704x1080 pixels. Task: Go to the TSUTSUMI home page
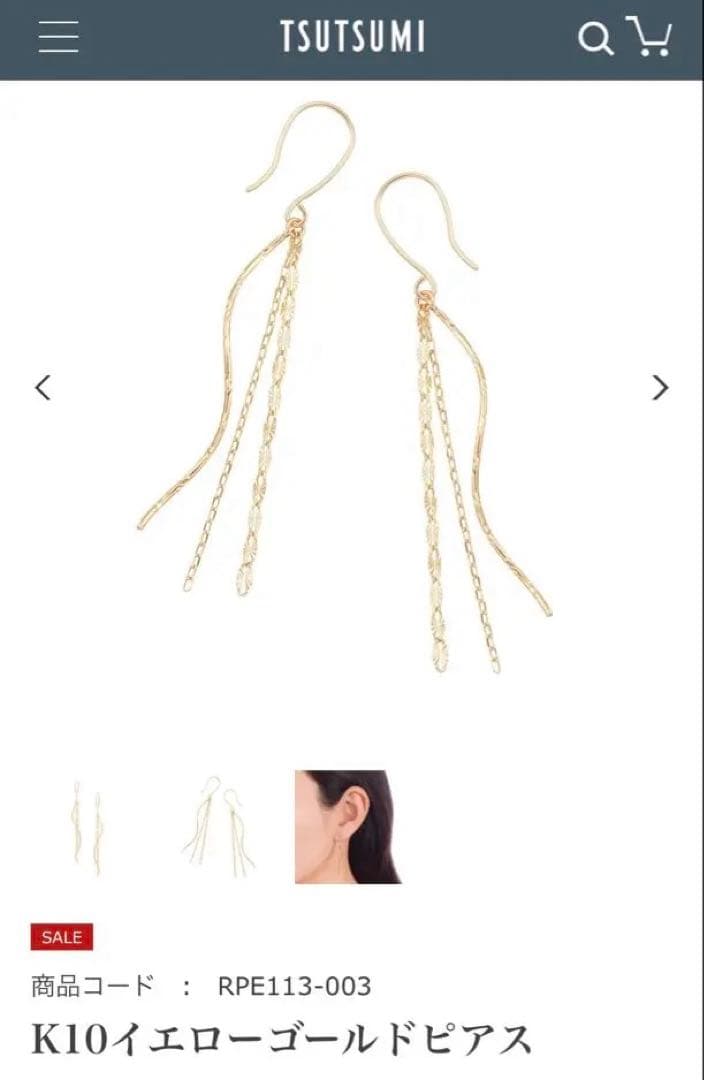(x=352, y=38)
